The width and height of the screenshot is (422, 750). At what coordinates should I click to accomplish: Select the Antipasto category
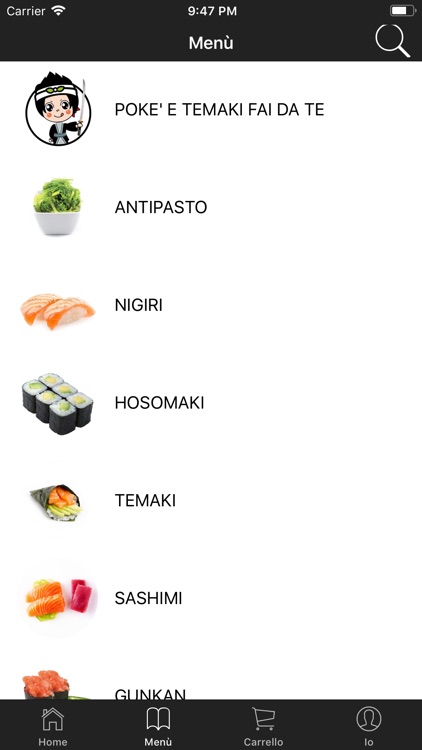click(211, 207)
